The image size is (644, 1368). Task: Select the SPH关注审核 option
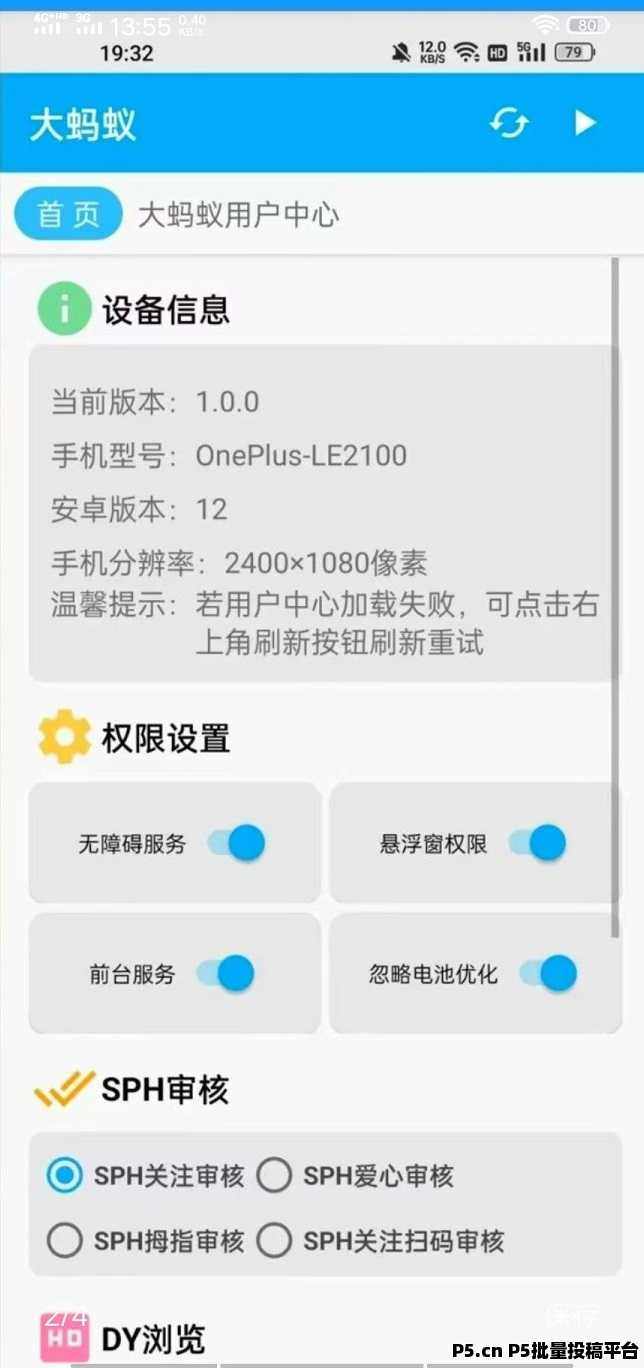66,1176
